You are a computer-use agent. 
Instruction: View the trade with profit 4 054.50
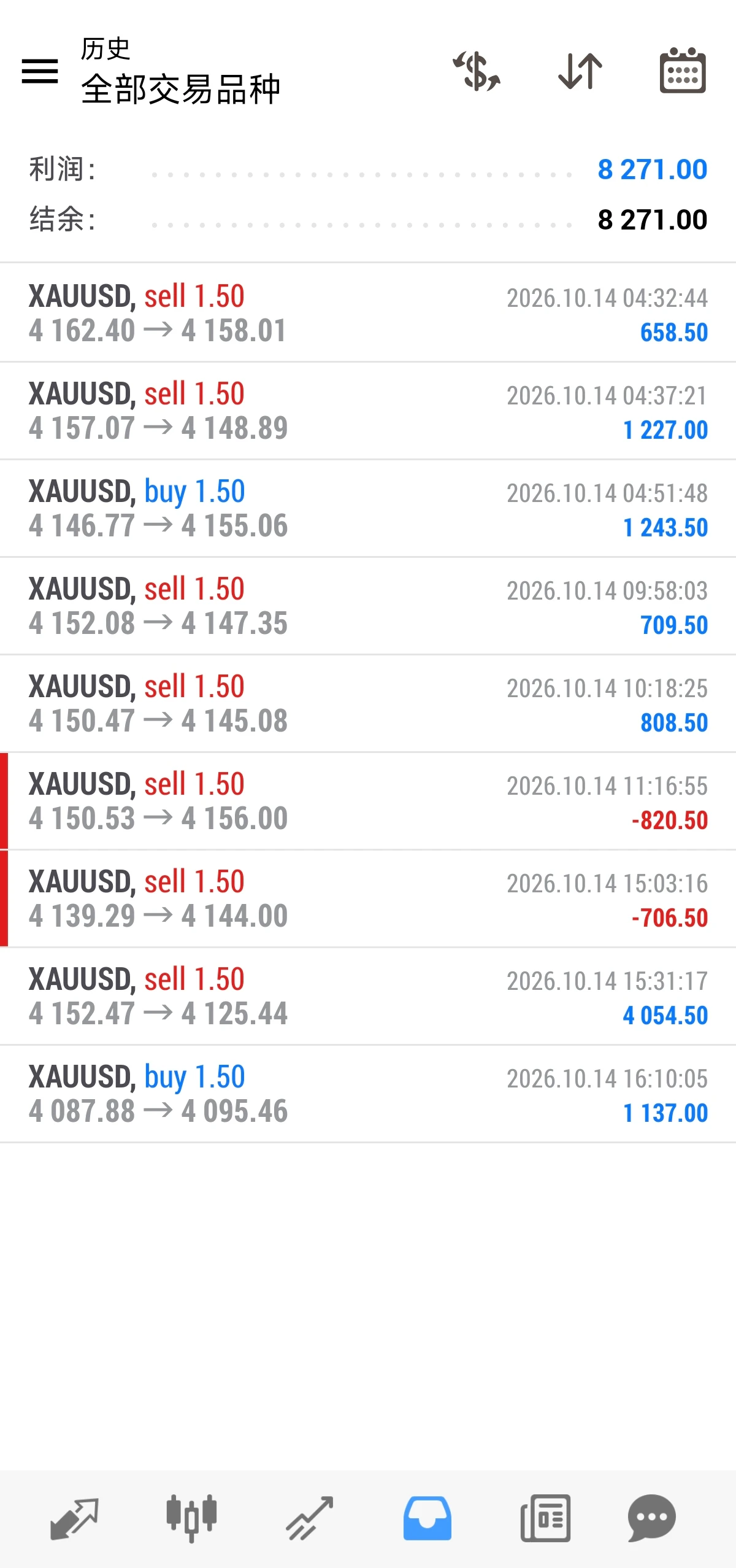pos(368,996)
